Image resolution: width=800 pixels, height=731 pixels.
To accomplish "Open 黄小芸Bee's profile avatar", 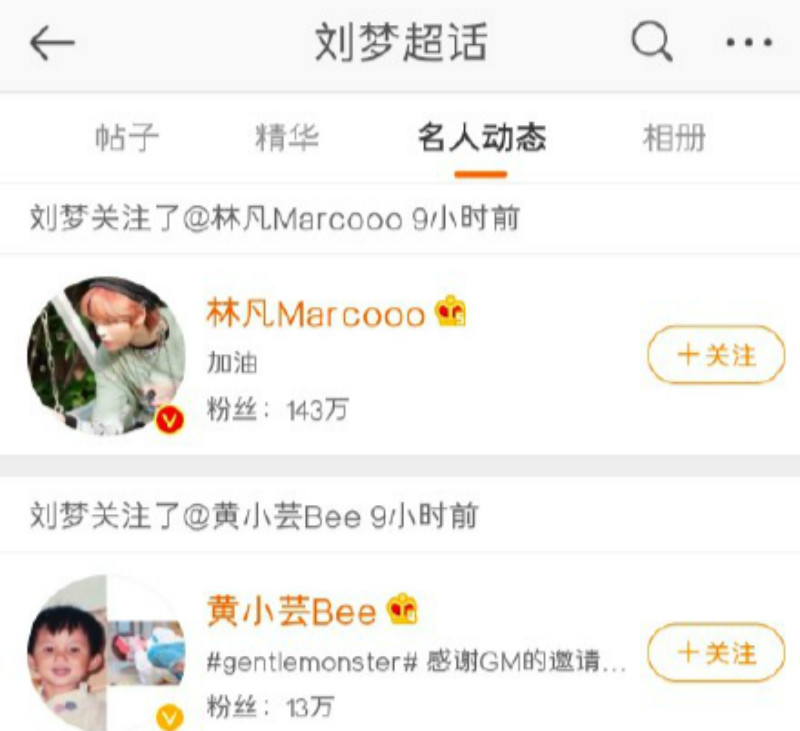I will (106, 652).
